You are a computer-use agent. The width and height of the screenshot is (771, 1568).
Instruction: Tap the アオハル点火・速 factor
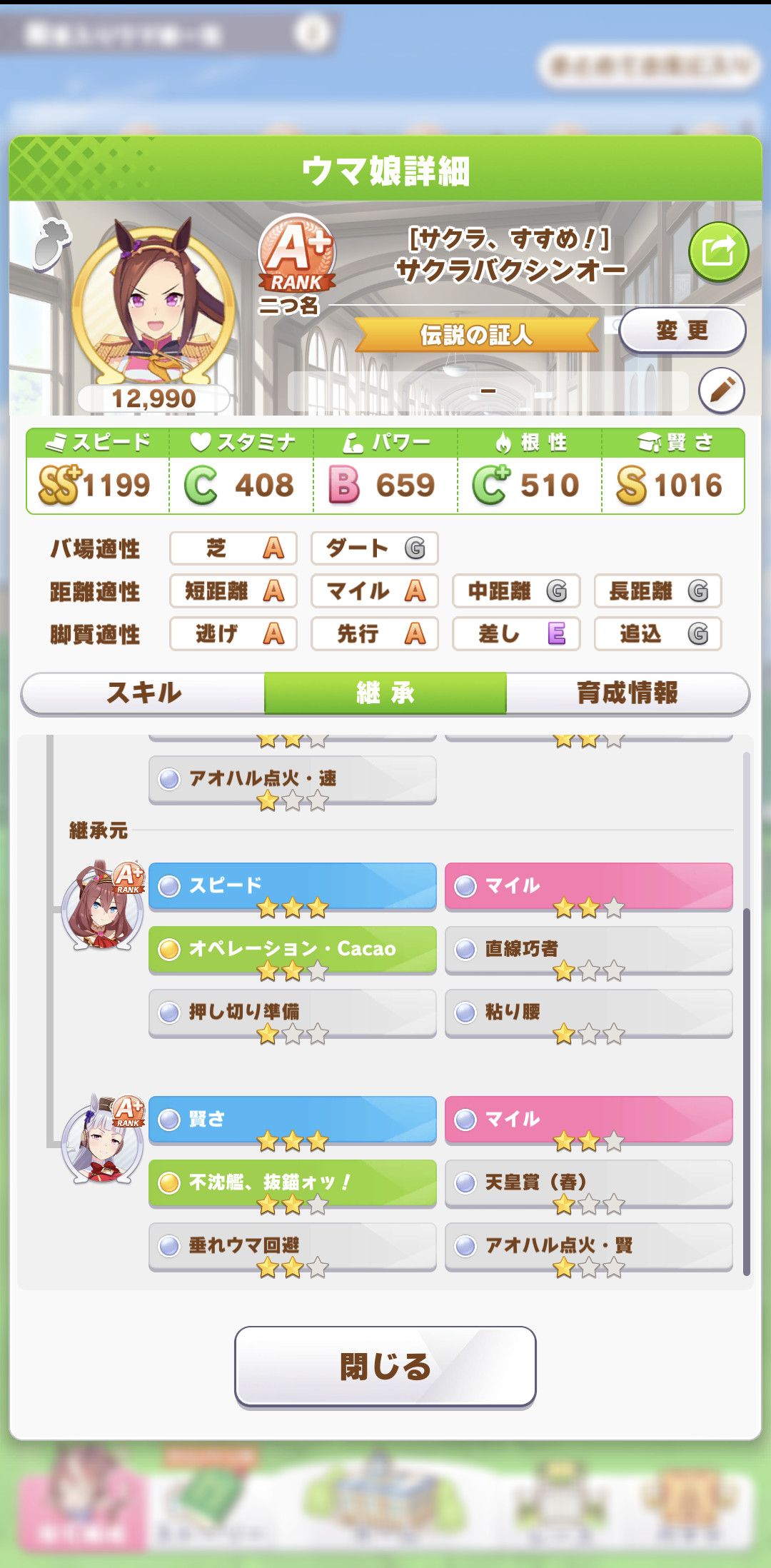point(292,778)
